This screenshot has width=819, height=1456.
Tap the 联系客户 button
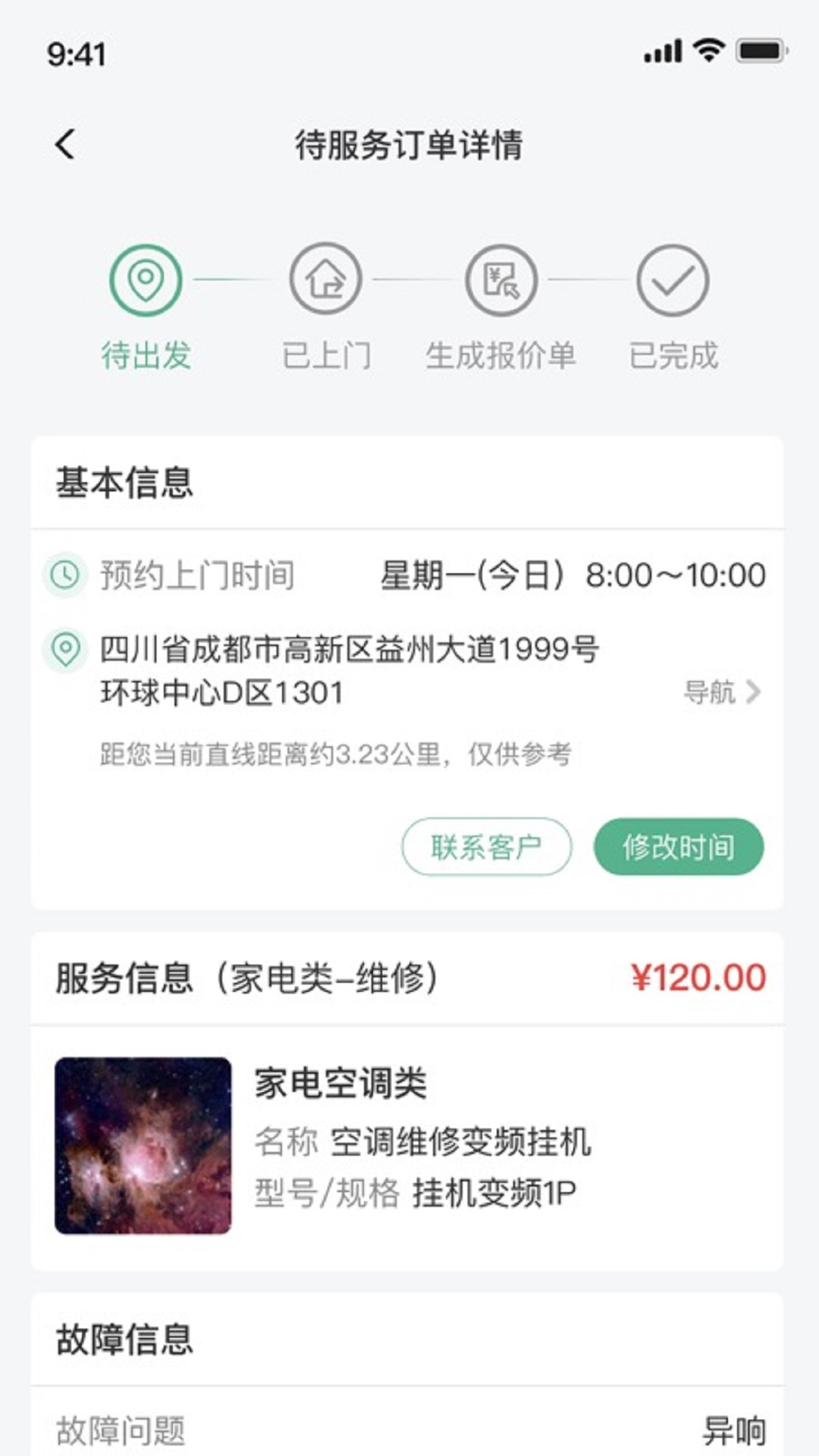[x=487, y=847]
